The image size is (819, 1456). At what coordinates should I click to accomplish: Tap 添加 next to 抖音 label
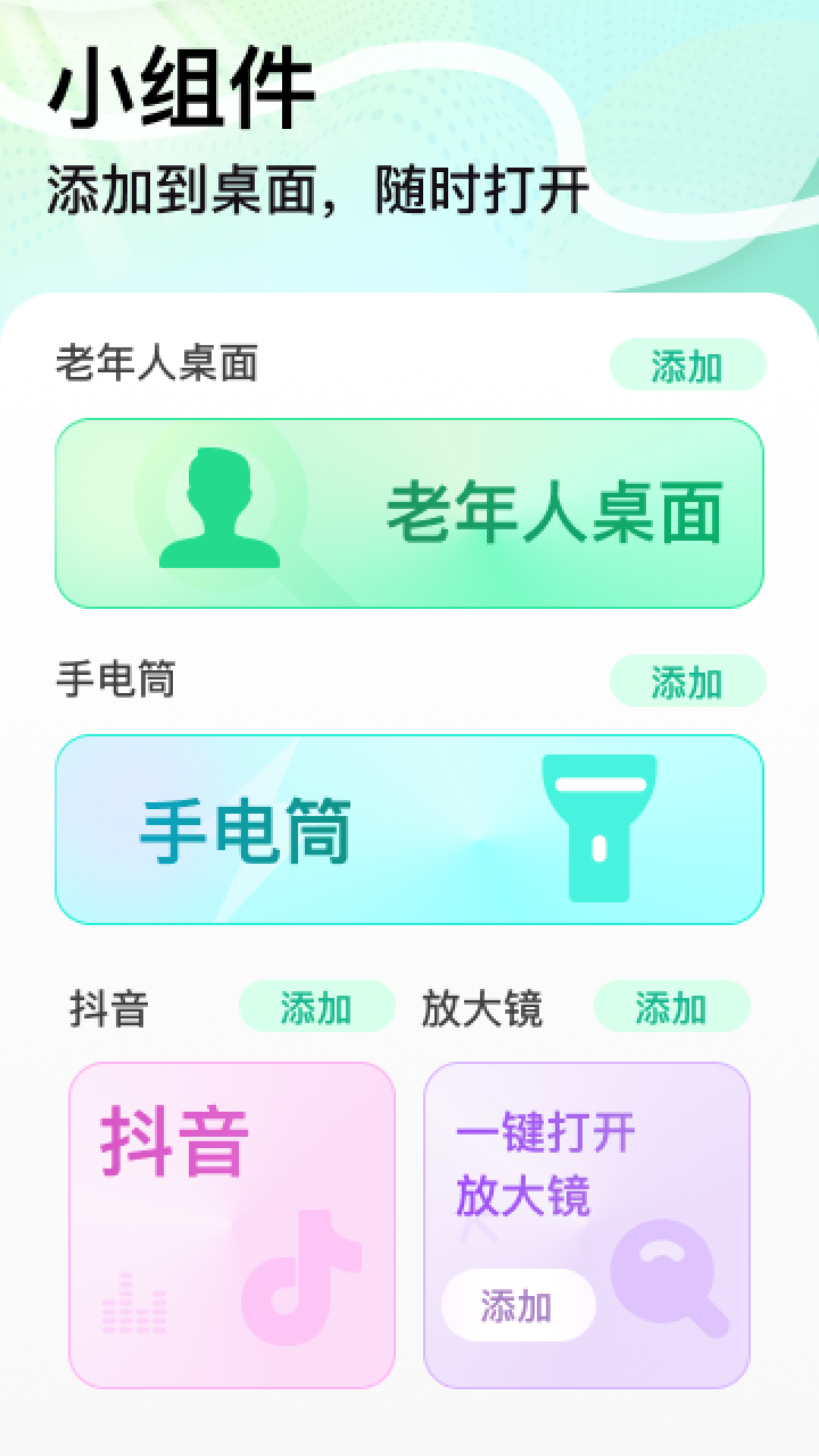(317, 1009)
